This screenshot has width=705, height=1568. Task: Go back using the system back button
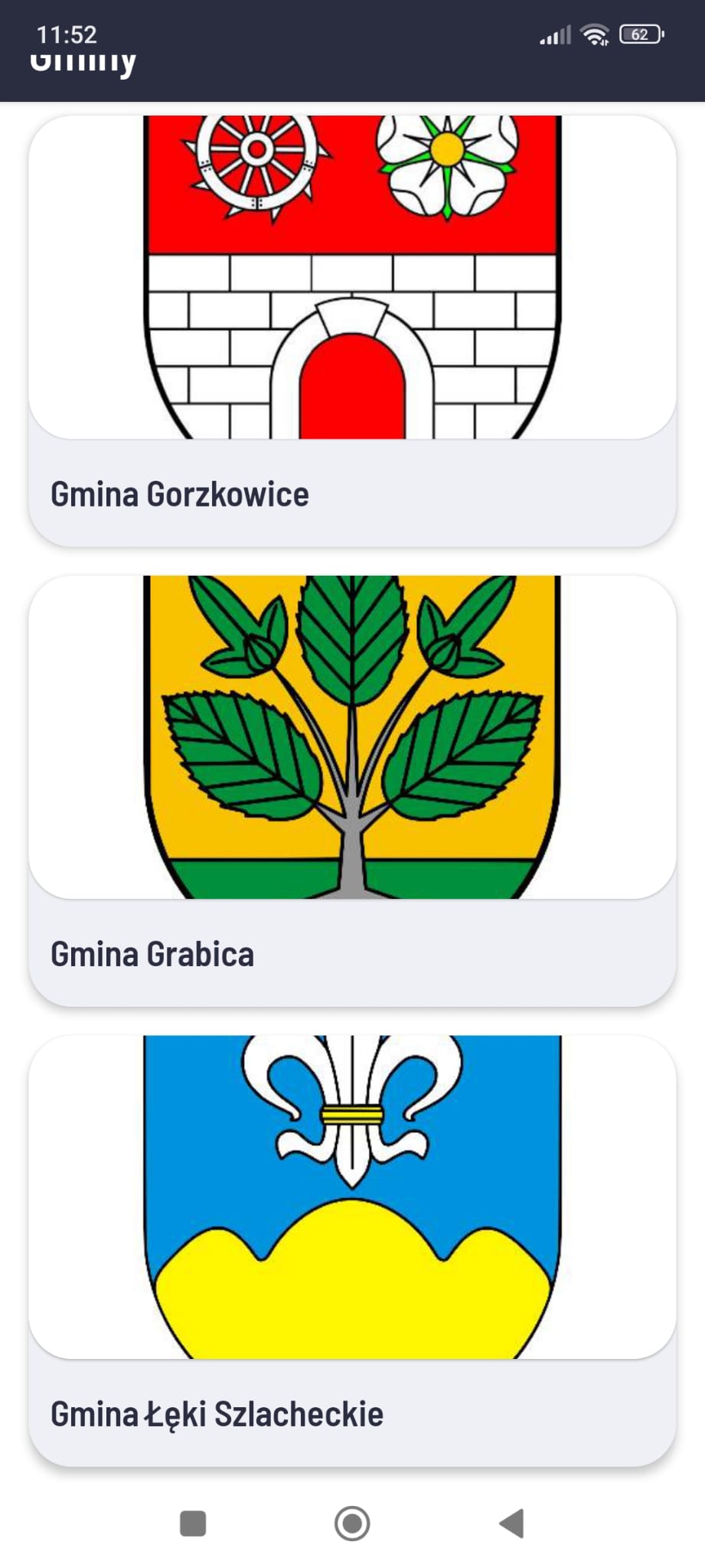point(511,1523)
